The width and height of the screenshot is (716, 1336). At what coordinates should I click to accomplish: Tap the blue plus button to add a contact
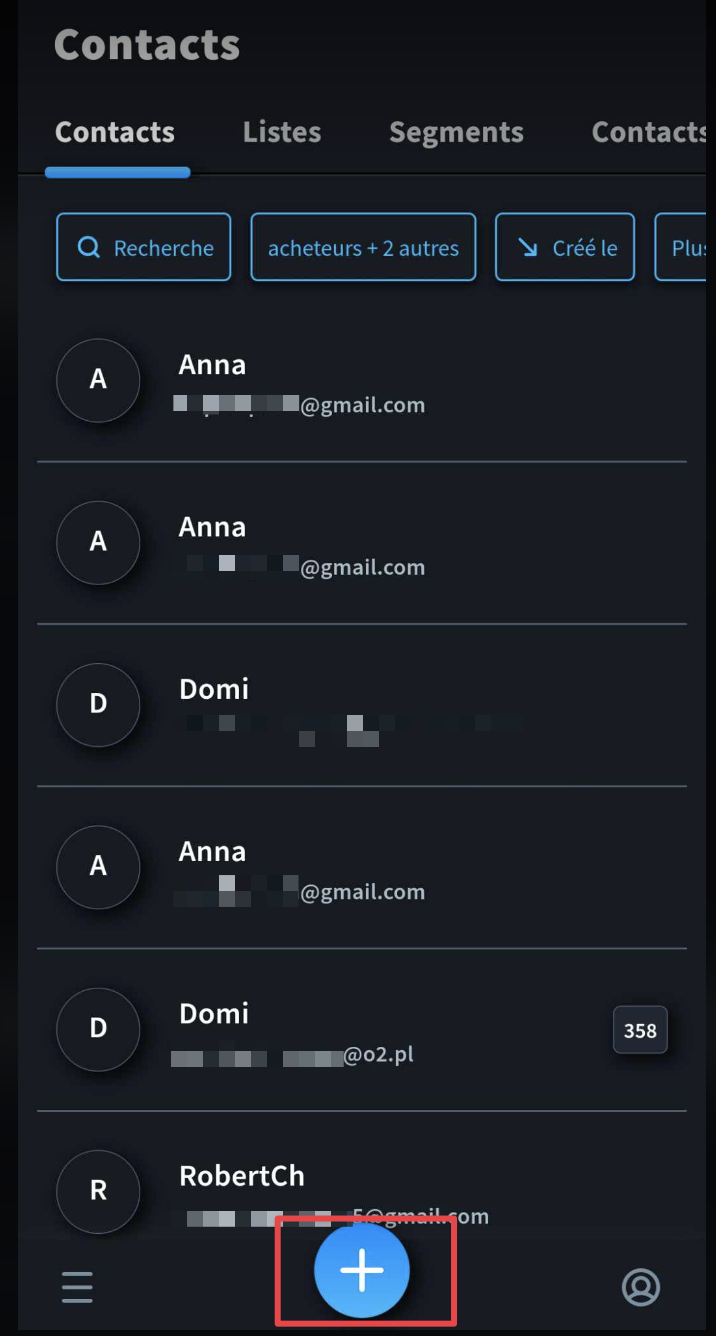tap(362, 1269)
